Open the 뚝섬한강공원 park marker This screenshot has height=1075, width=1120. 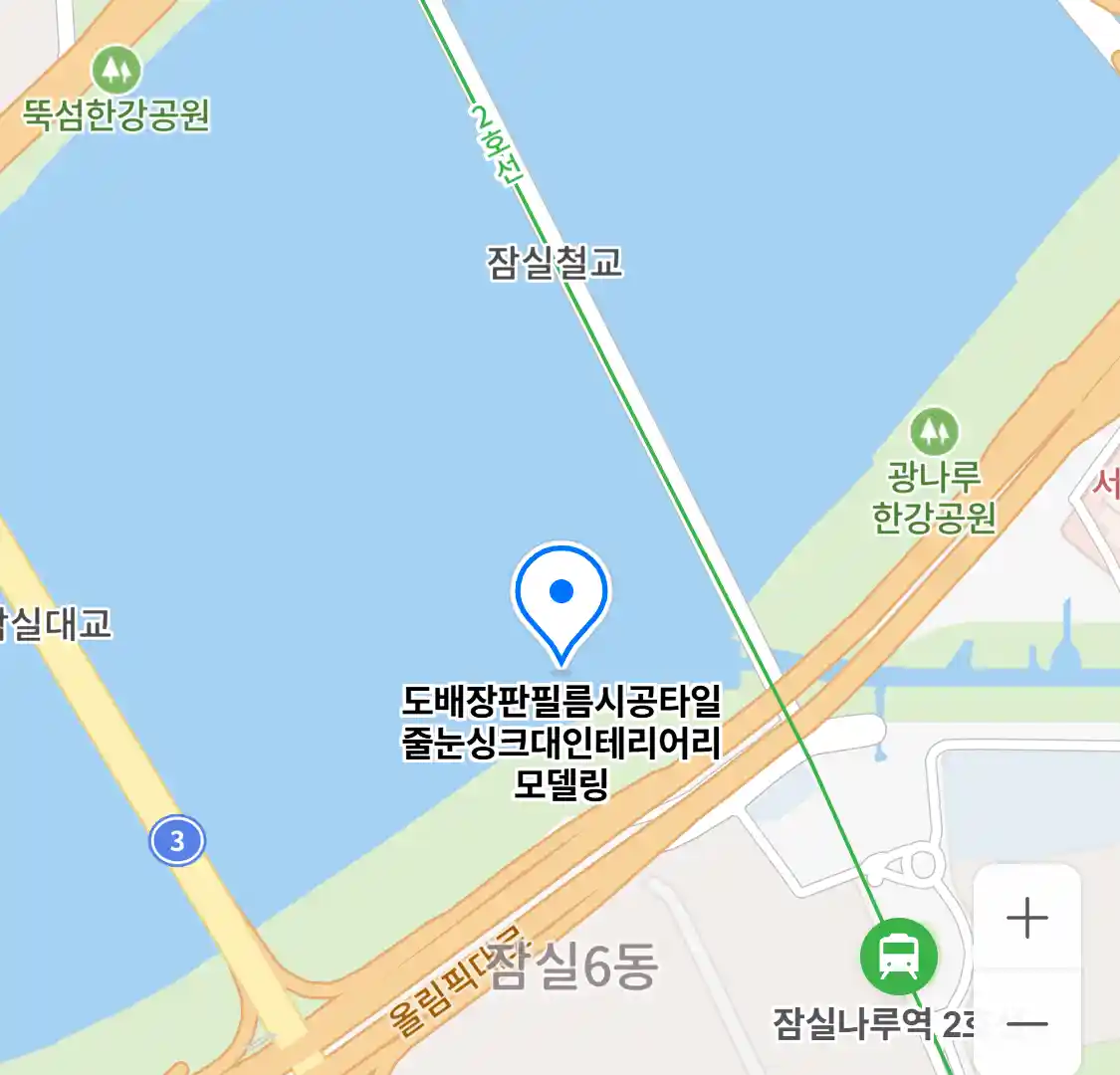(x=116, y=70)
